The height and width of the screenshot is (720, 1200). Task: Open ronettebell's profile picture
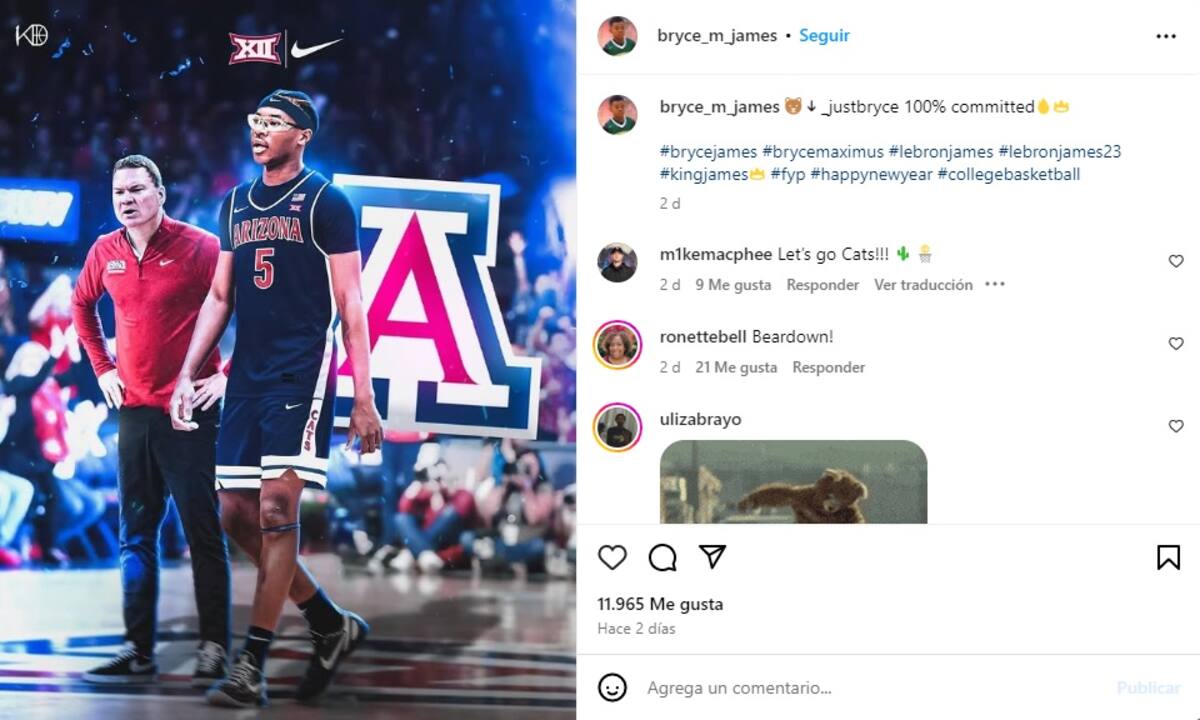pos(617,346)
